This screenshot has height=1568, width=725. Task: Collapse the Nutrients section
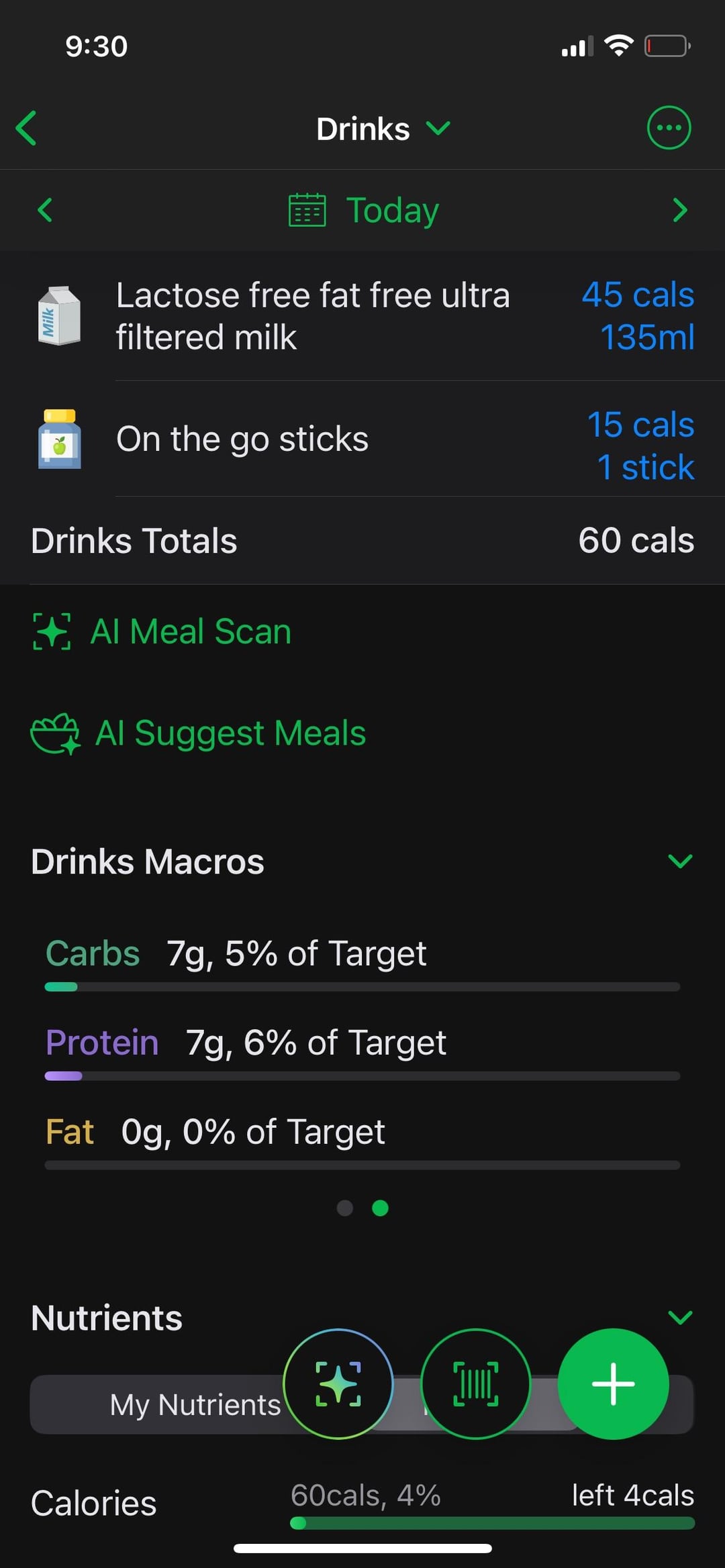(x=680, y=1318)
